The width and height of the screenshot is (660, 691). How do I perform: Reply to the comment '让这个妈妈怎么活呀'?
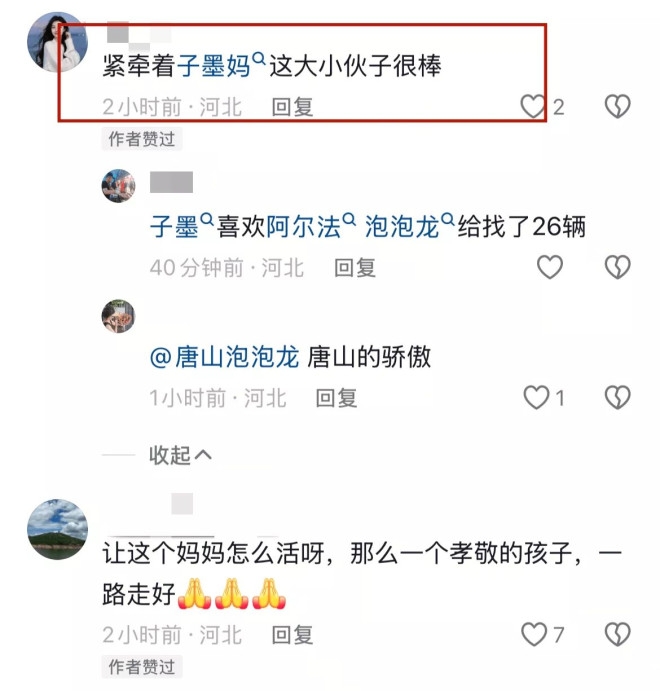[x=293, y=635]
